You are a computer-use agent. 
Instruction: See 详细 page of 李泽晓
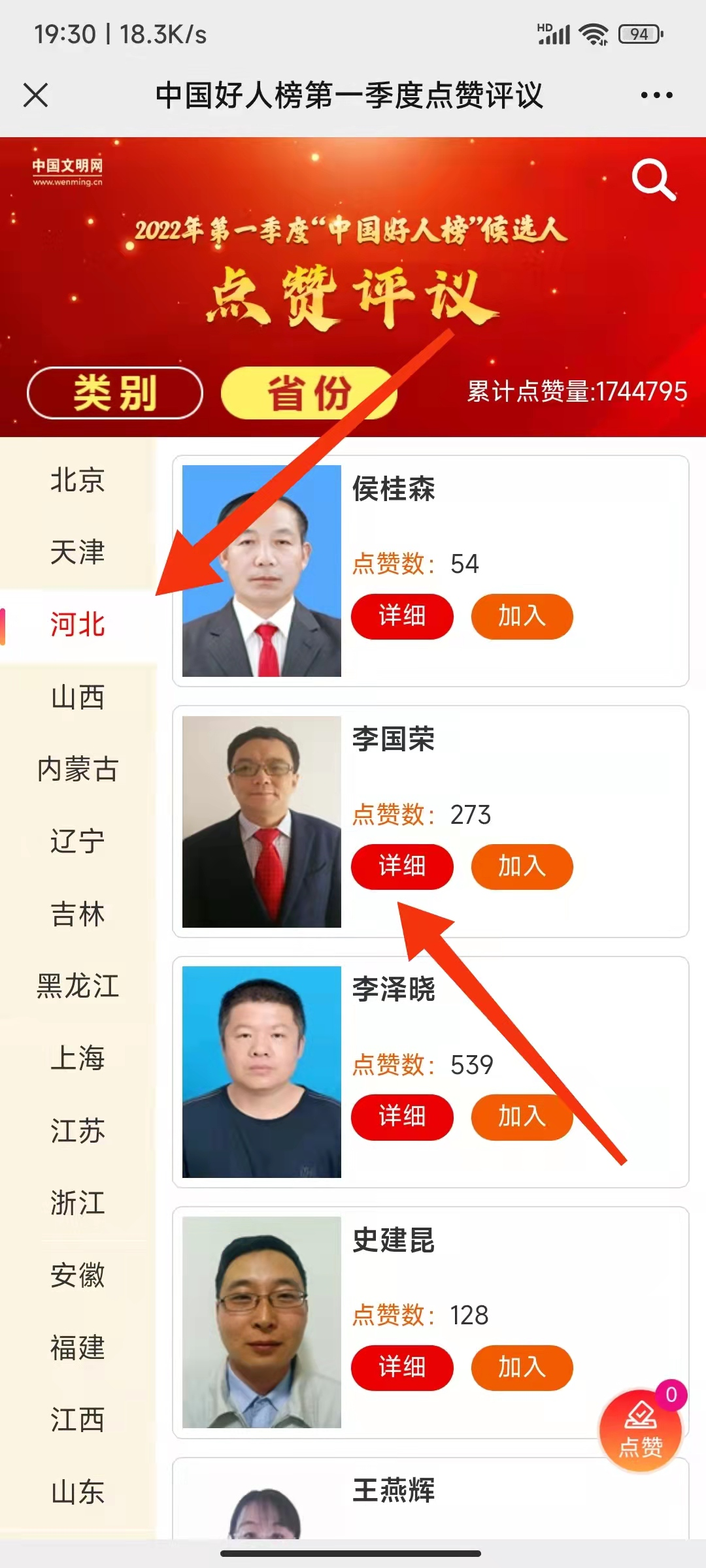[402, 1117]
